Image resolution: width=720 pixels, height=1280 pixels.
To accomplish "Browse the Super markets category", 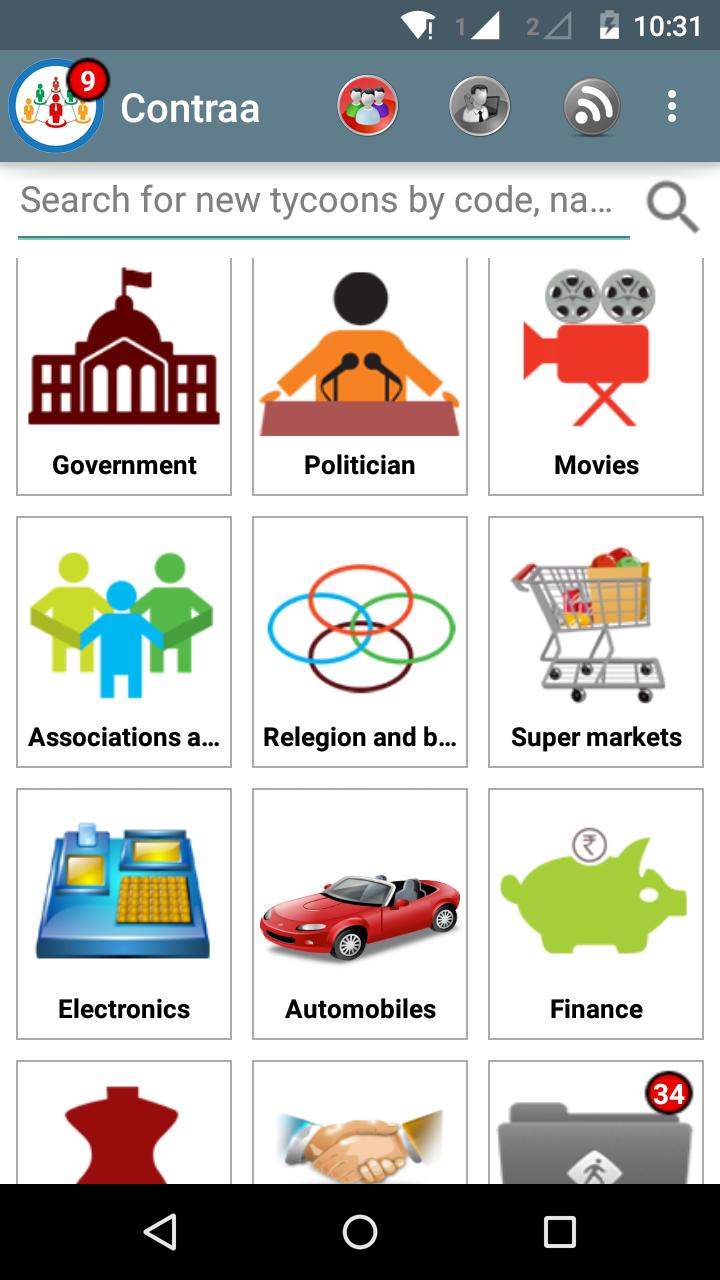I will pos(596,642).
